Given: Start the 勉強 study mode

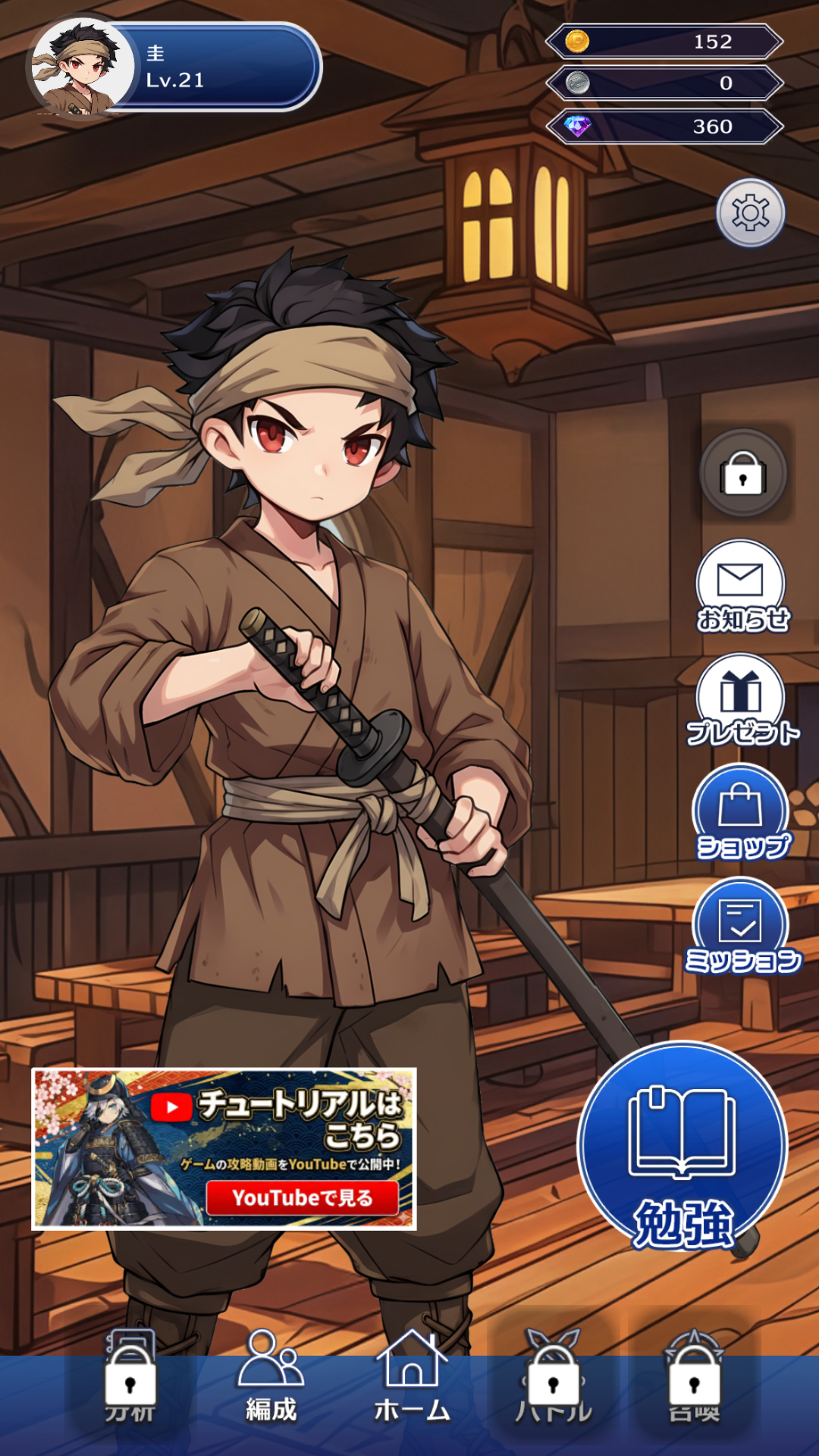Looking at the screenshot, I should pos(682,1145).
